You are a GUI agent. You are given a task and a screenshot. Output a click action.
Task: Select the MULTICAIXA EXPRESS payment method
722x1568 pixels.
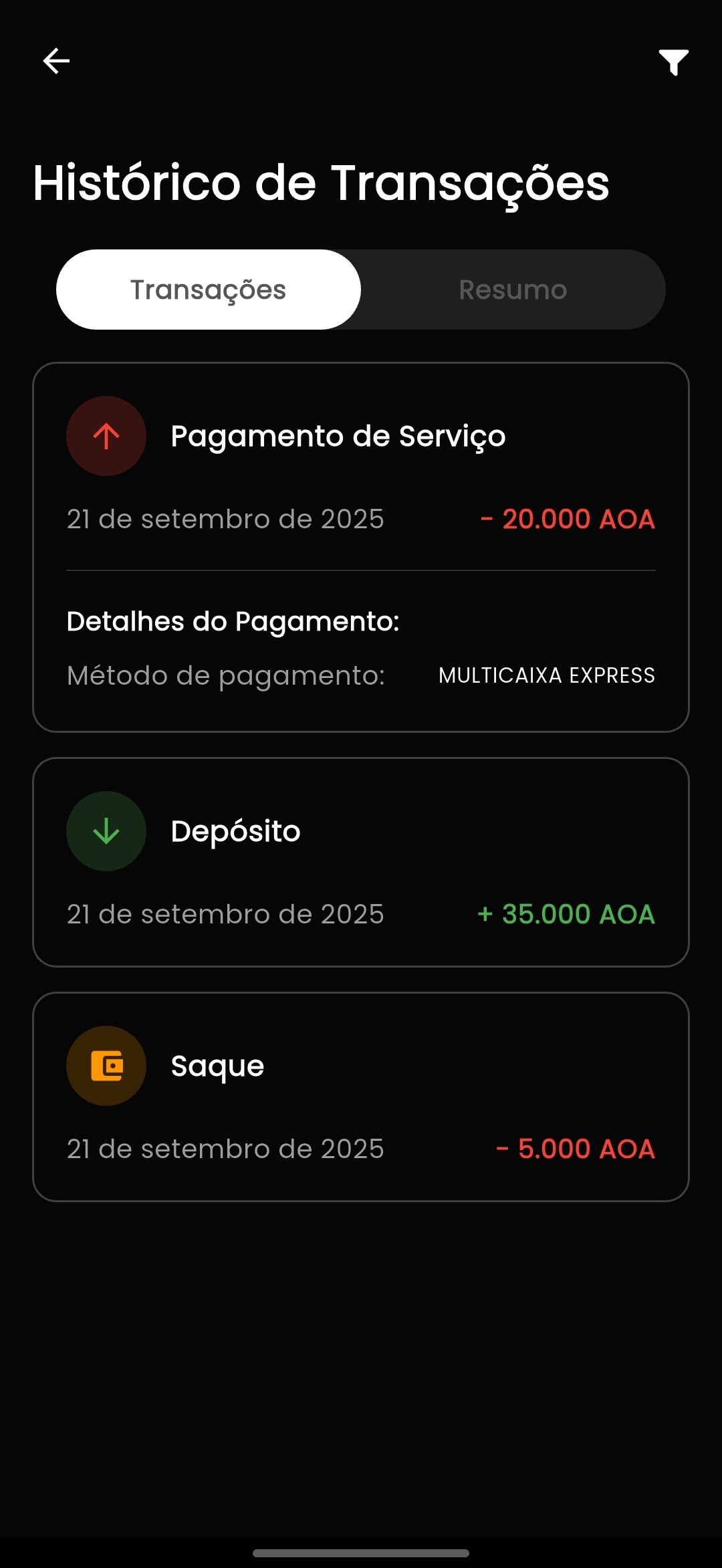tap(546, 675)
